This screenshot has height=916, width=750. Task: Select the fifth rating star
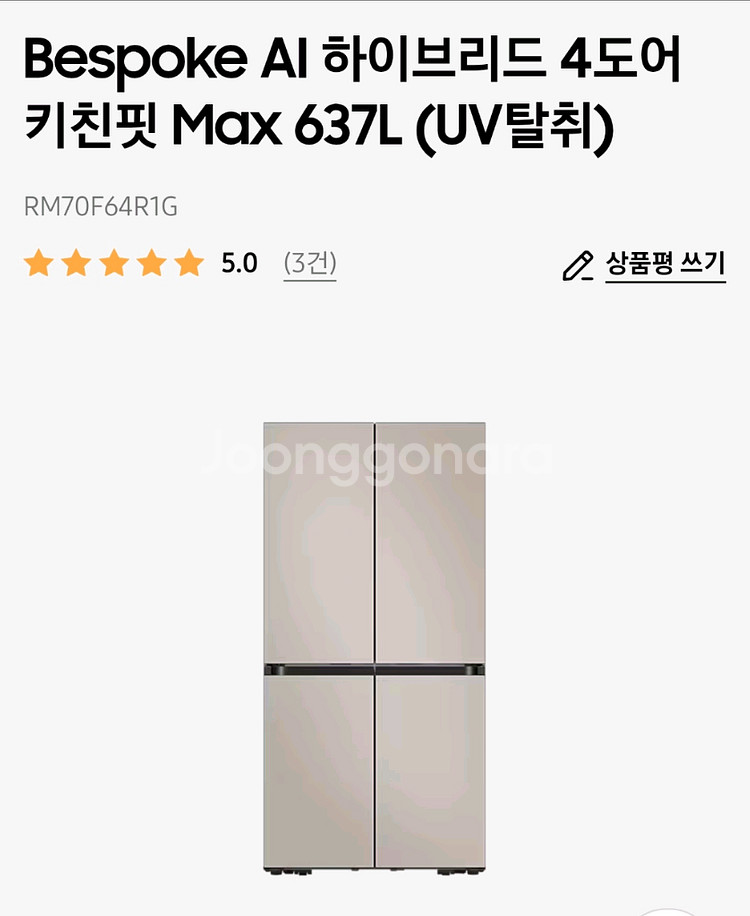[189, 265]
